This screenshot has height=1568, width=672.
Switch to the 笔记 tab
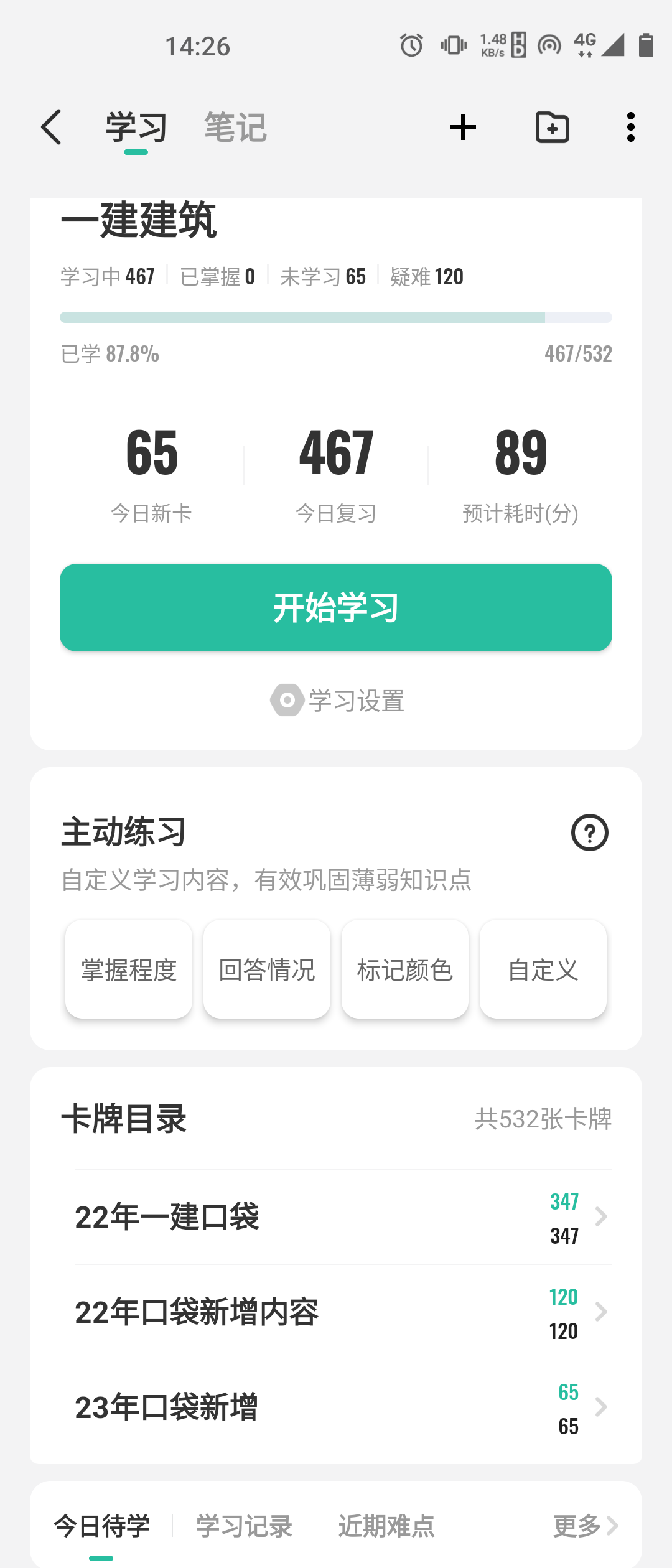[235, 128]
